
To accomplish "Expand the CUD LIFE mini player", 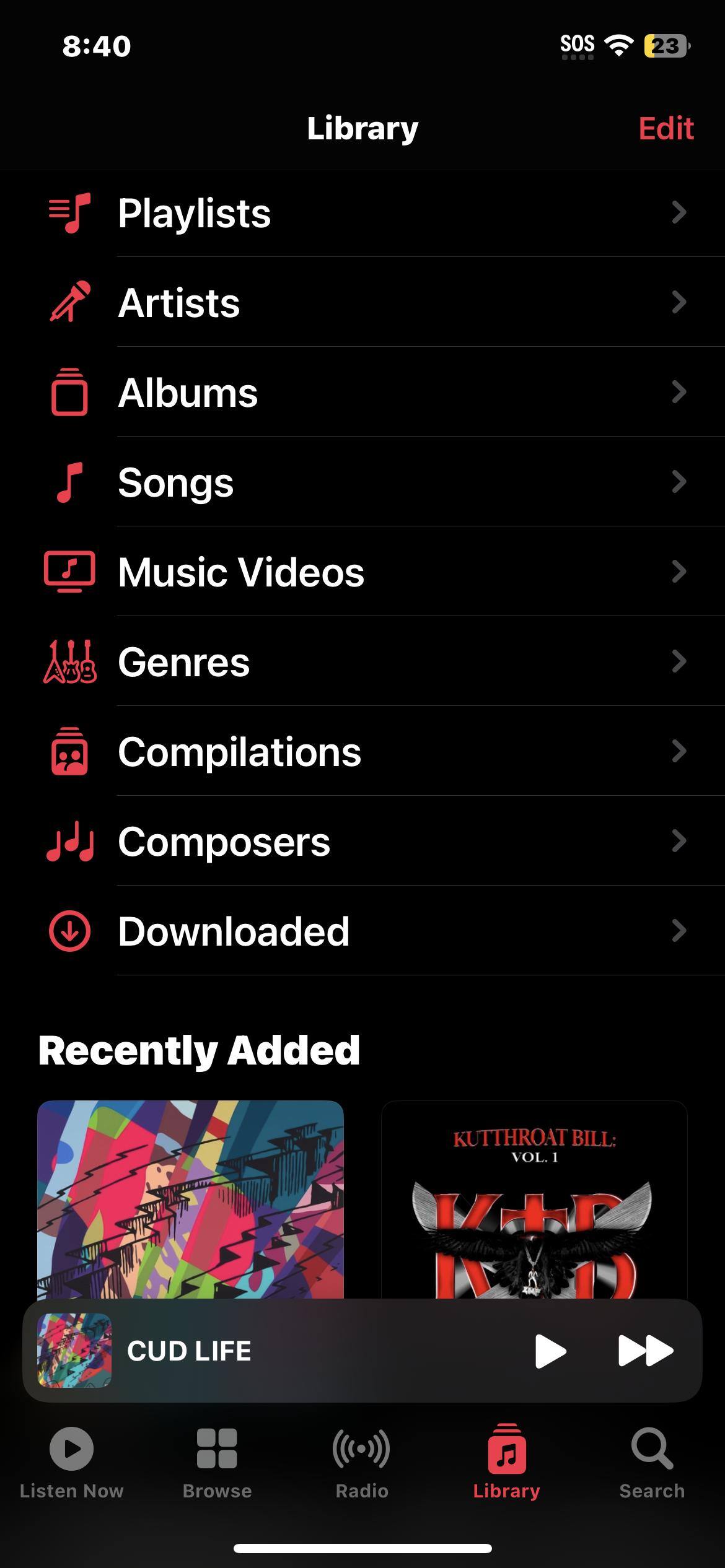I will click(x=279, y=1351).
